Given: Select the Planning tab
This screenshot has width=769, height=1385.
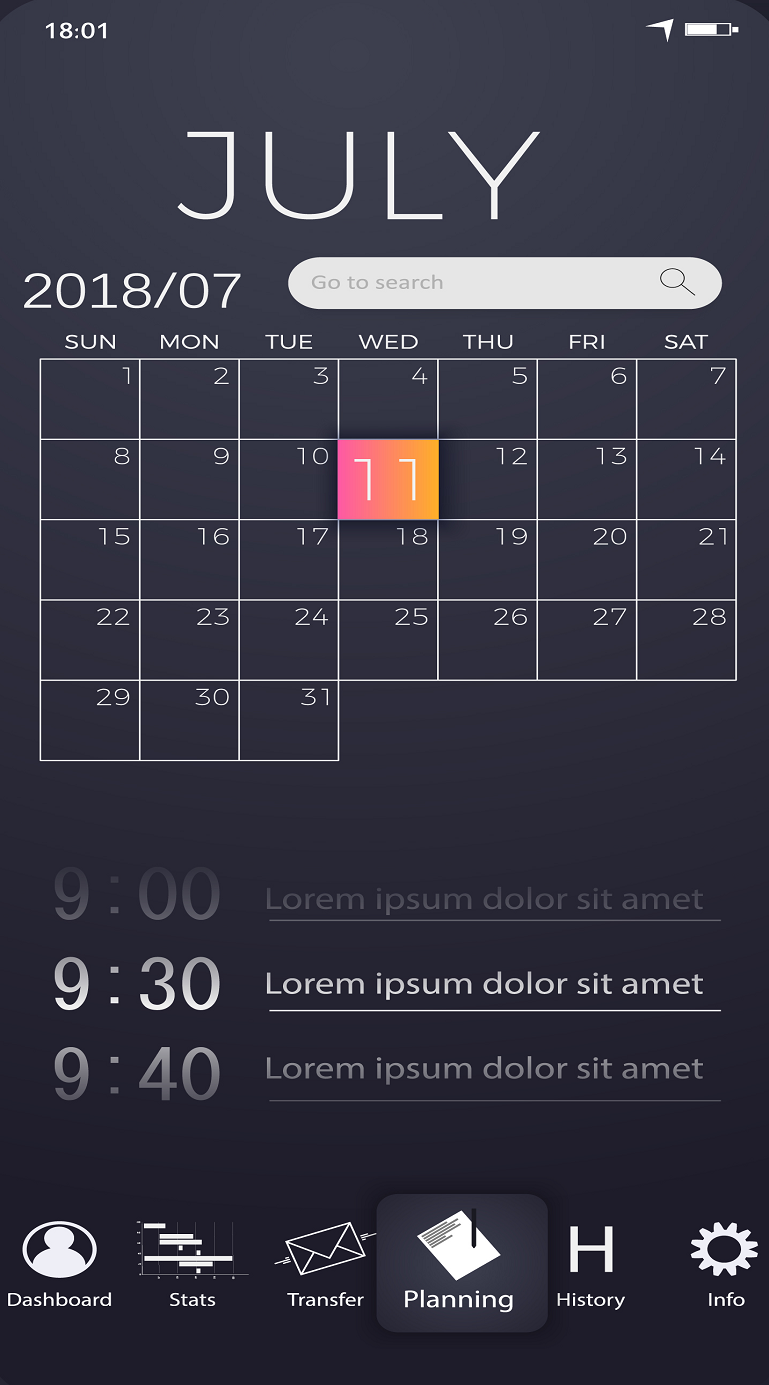Looking at the screenshot, I should click(459, 1262).
